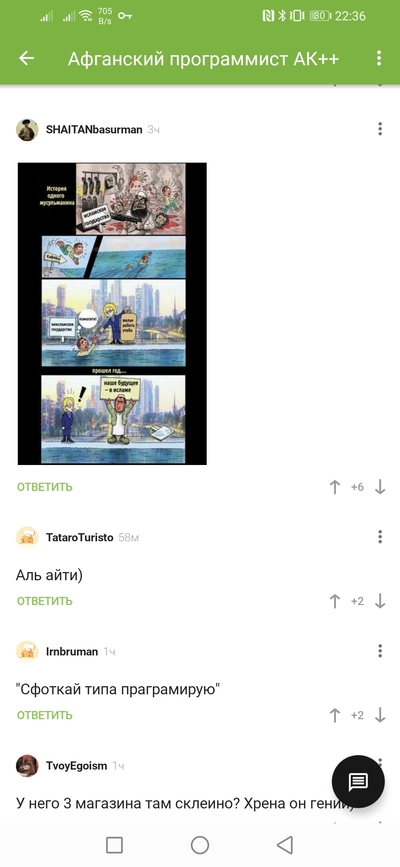Upvote TataroTuristo's comment
This screenshot has height=867, width=400.
pyautogui.click(x=335, y=601)
